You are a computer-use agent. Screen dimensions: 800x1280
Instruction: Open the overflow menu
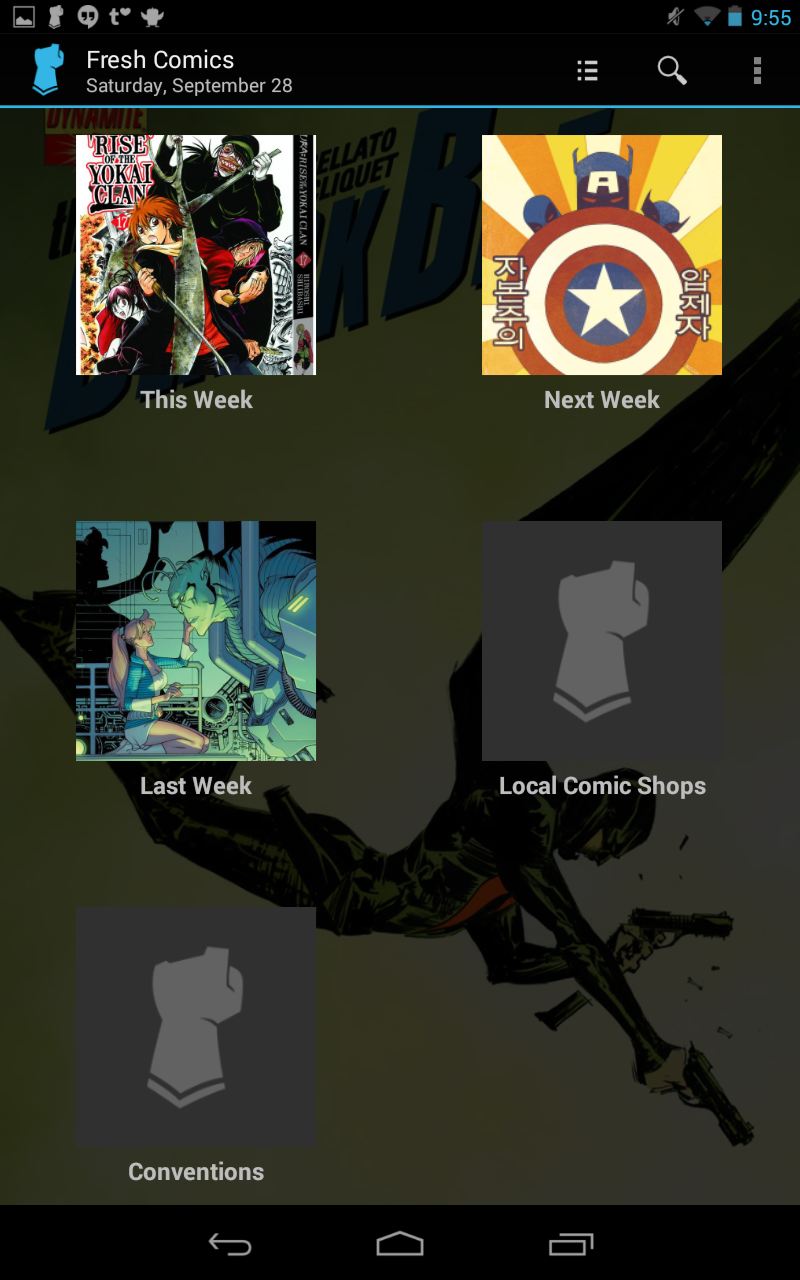[x=757, y=70]
